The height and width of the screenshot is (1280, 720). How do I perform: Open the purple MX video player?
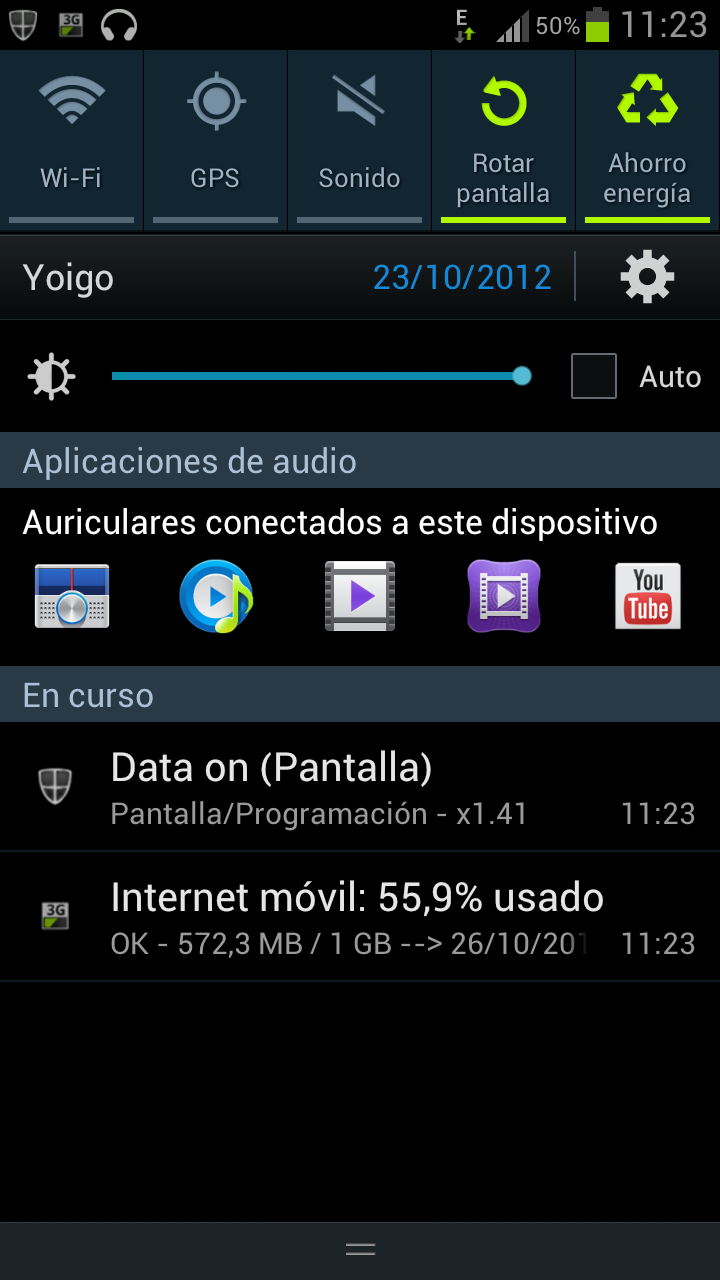tap(503, 594)
